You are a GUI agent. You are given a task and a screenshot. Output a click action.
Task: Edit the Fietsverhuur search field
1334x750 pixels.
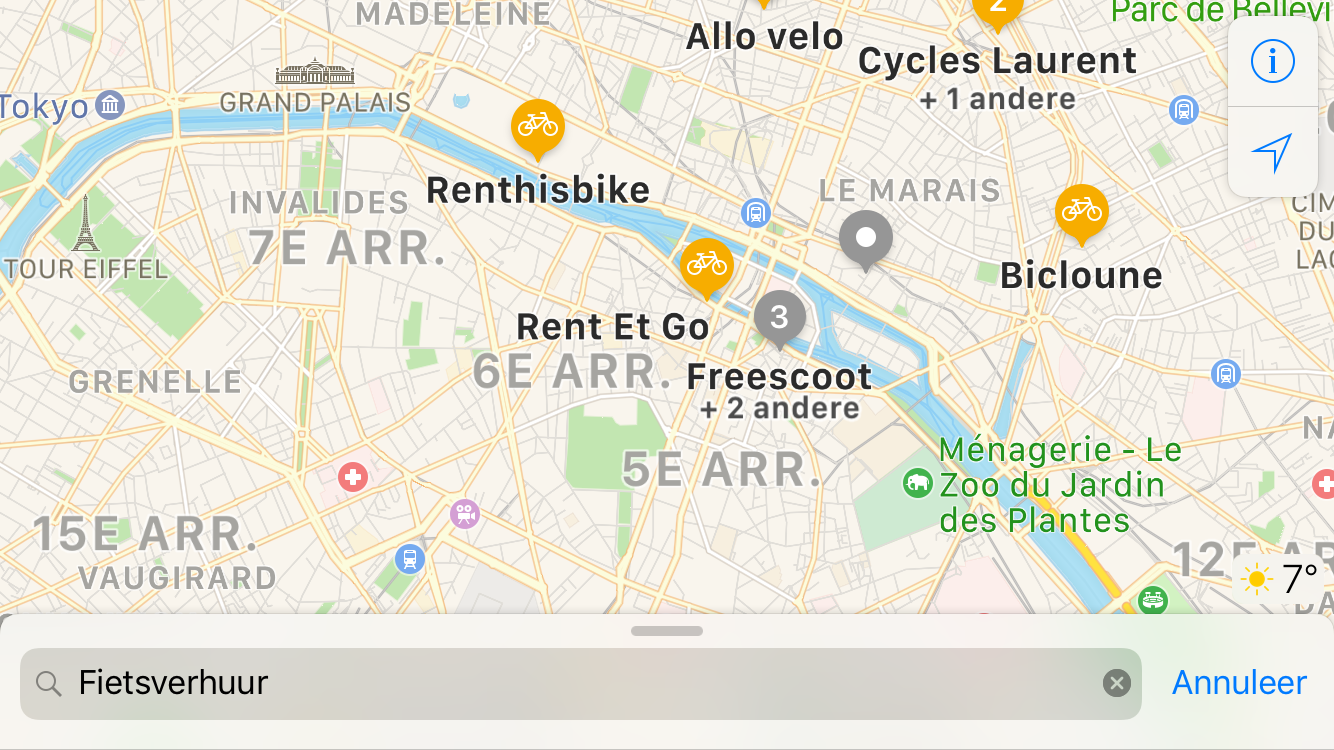click(580, 683)
